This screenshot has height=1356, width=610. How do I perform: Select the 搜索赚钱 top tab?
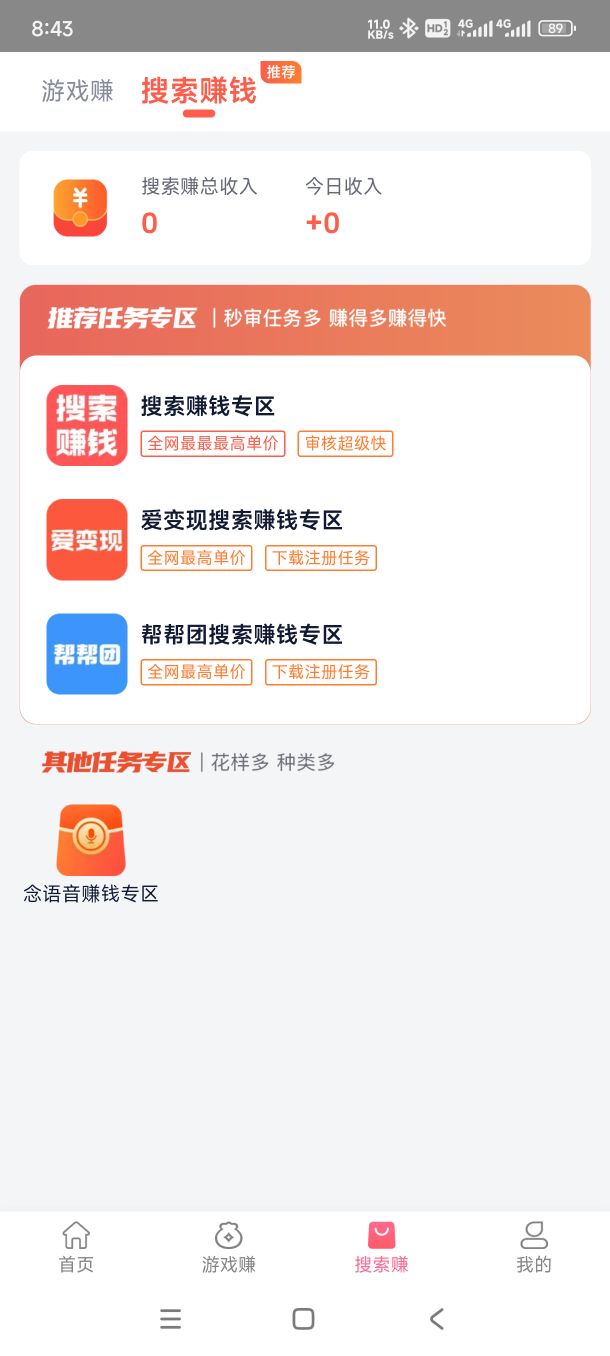(x=198, y=91)
